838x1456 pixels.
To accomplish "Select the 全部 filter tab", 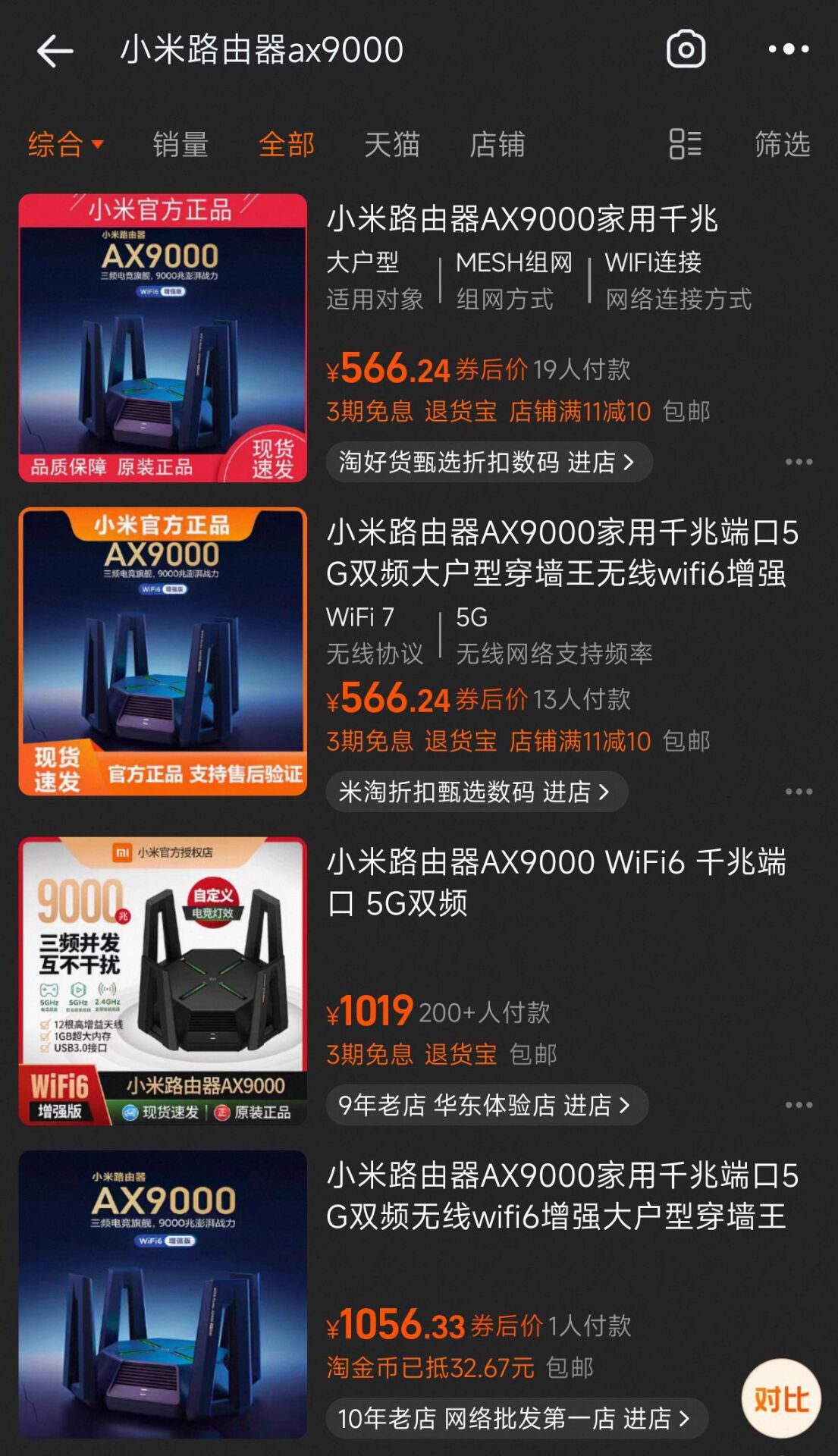I will [286, 144].
